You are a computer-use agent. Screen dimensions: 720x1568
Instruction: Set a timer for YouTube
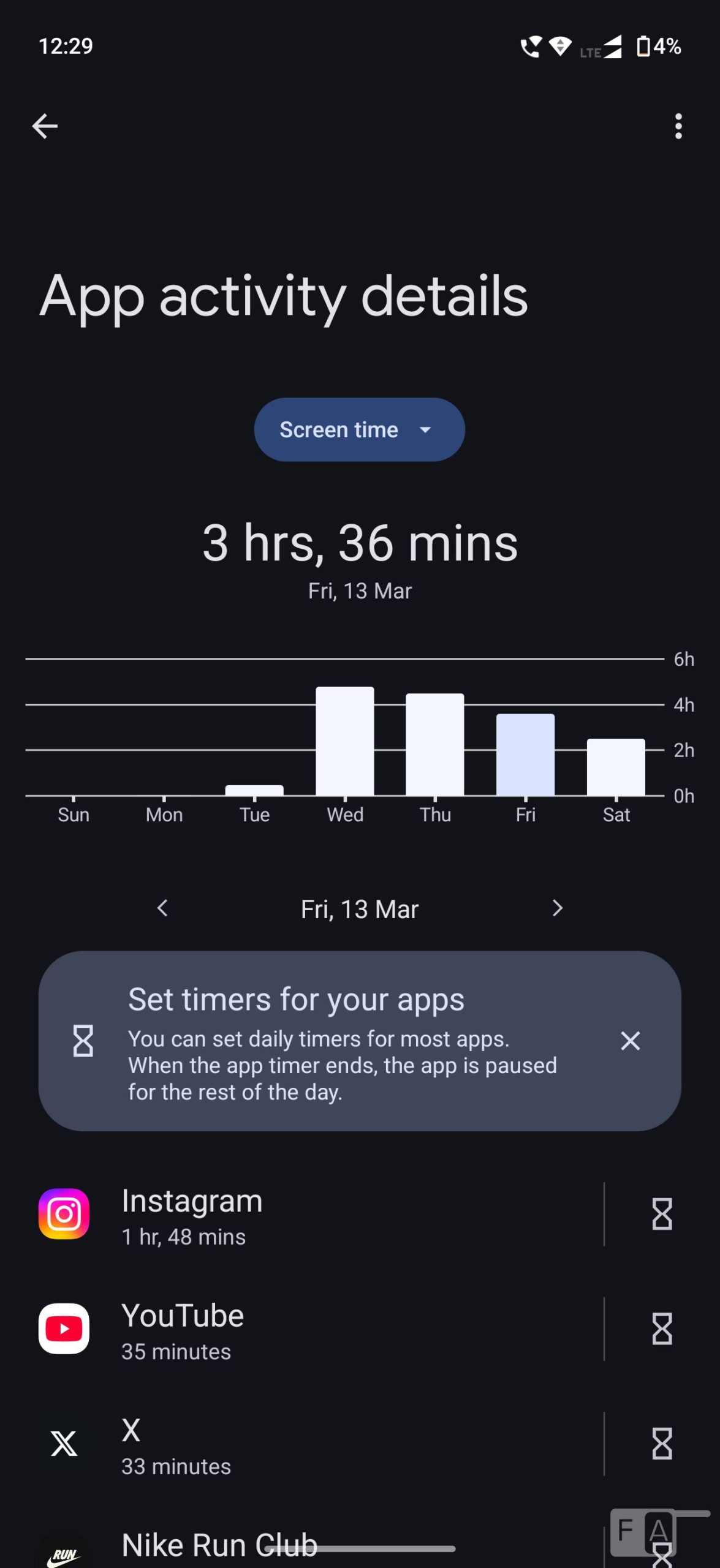coord(662,1329)
